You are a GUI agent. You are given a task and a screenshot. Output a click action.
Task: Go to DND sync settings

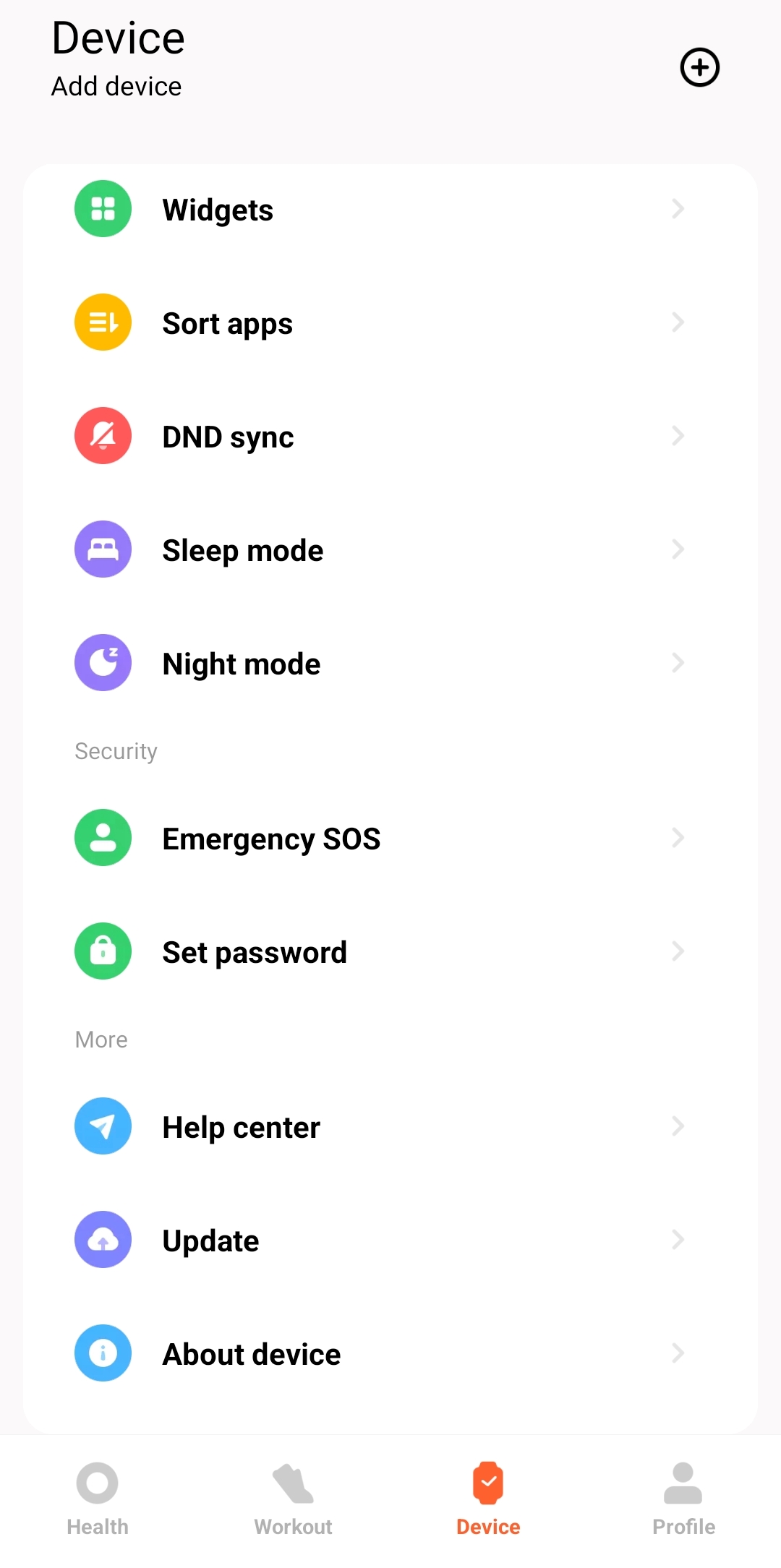pyautogui.click(x=390, y=437)
